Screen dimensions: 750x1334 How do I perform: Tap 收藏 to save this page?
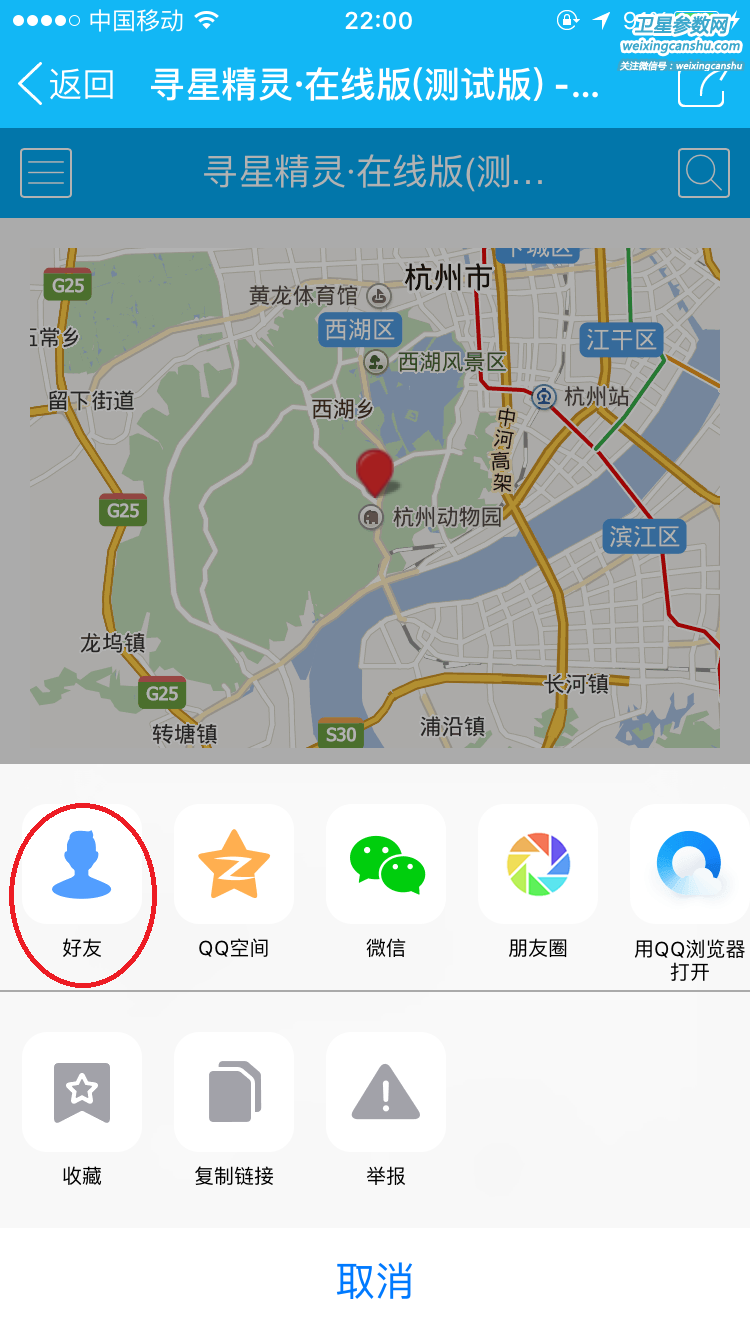82,1092
